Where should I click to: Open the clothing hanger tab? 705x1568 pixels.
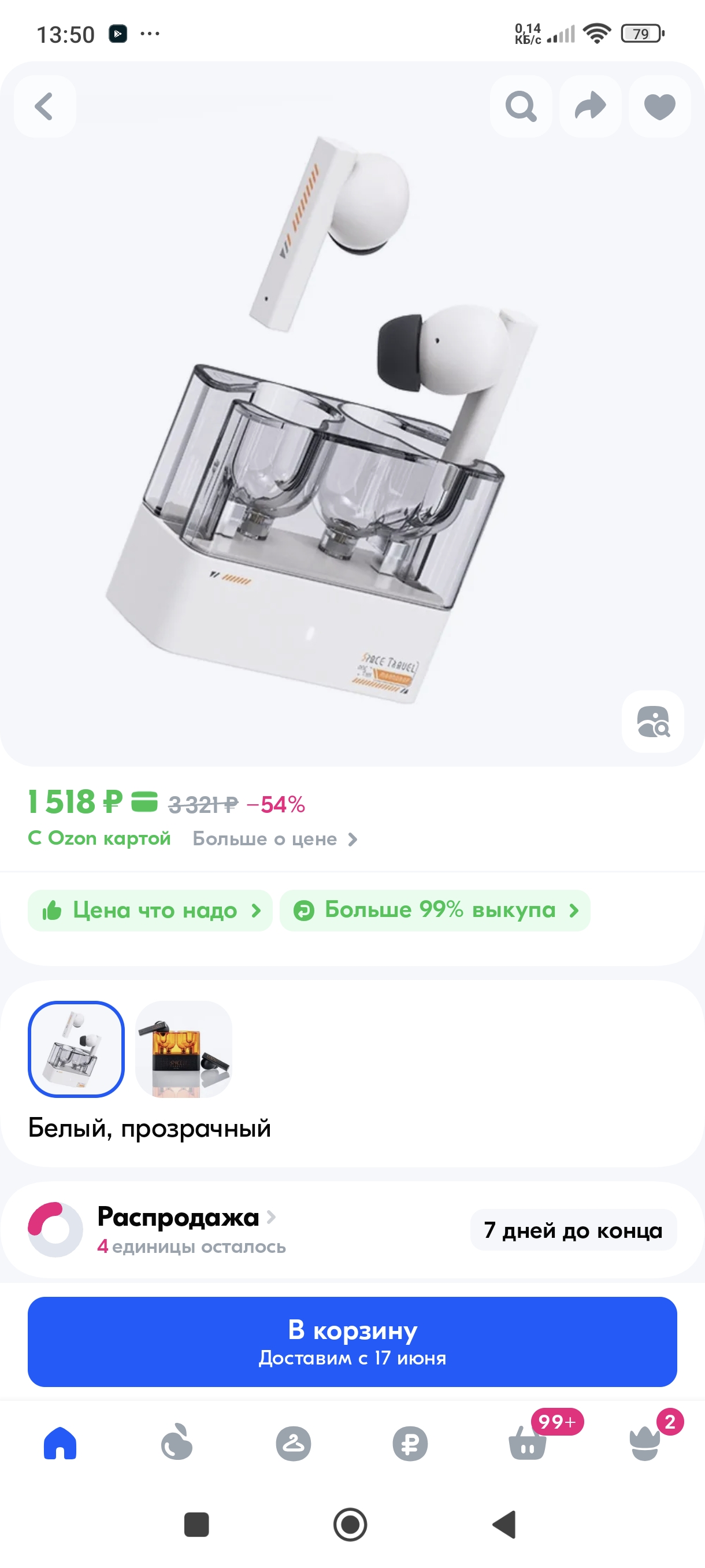tap(294, 1443)
